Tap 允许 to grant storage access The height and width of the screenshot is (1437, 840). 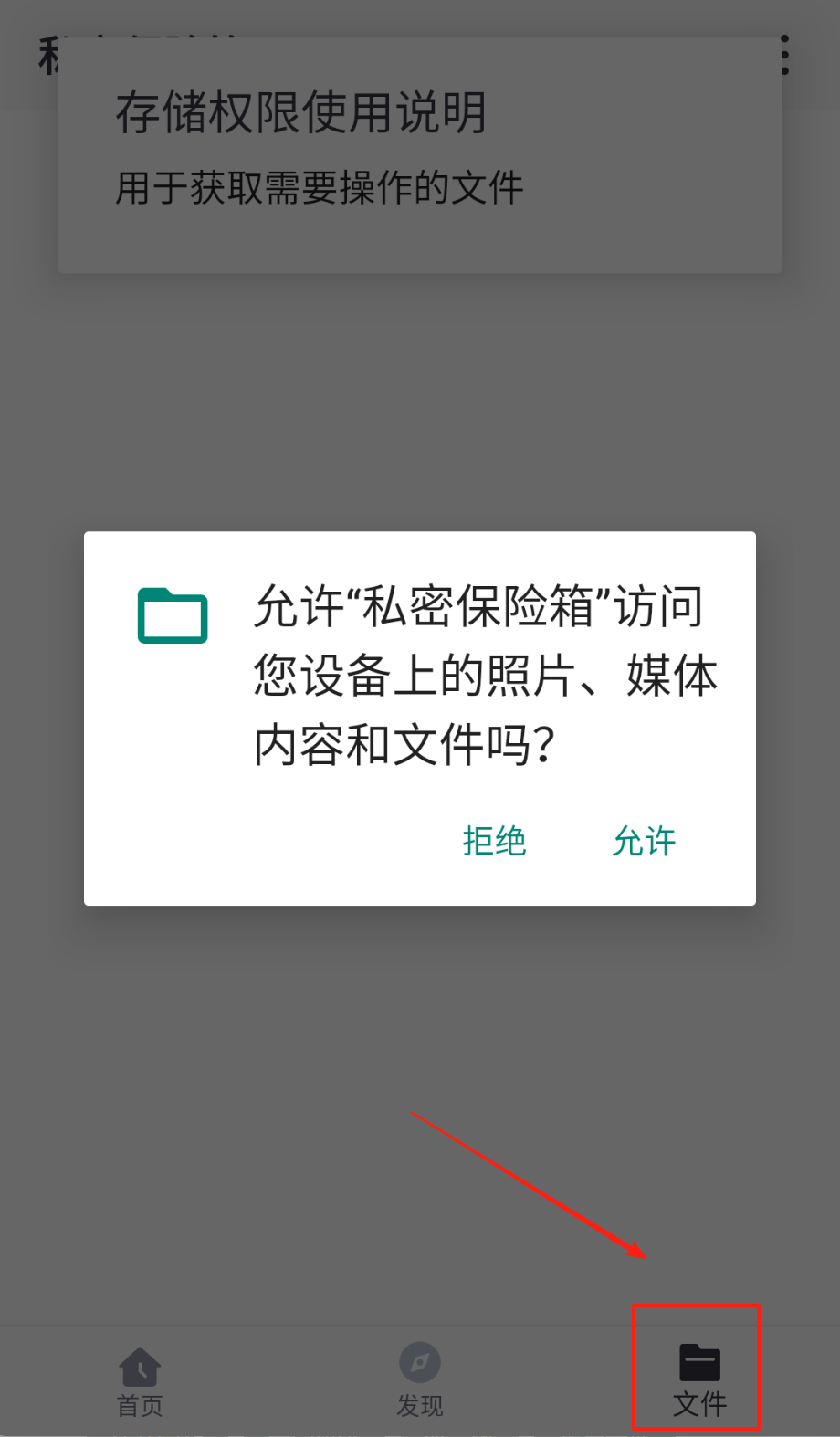click(x=644, y=841)
